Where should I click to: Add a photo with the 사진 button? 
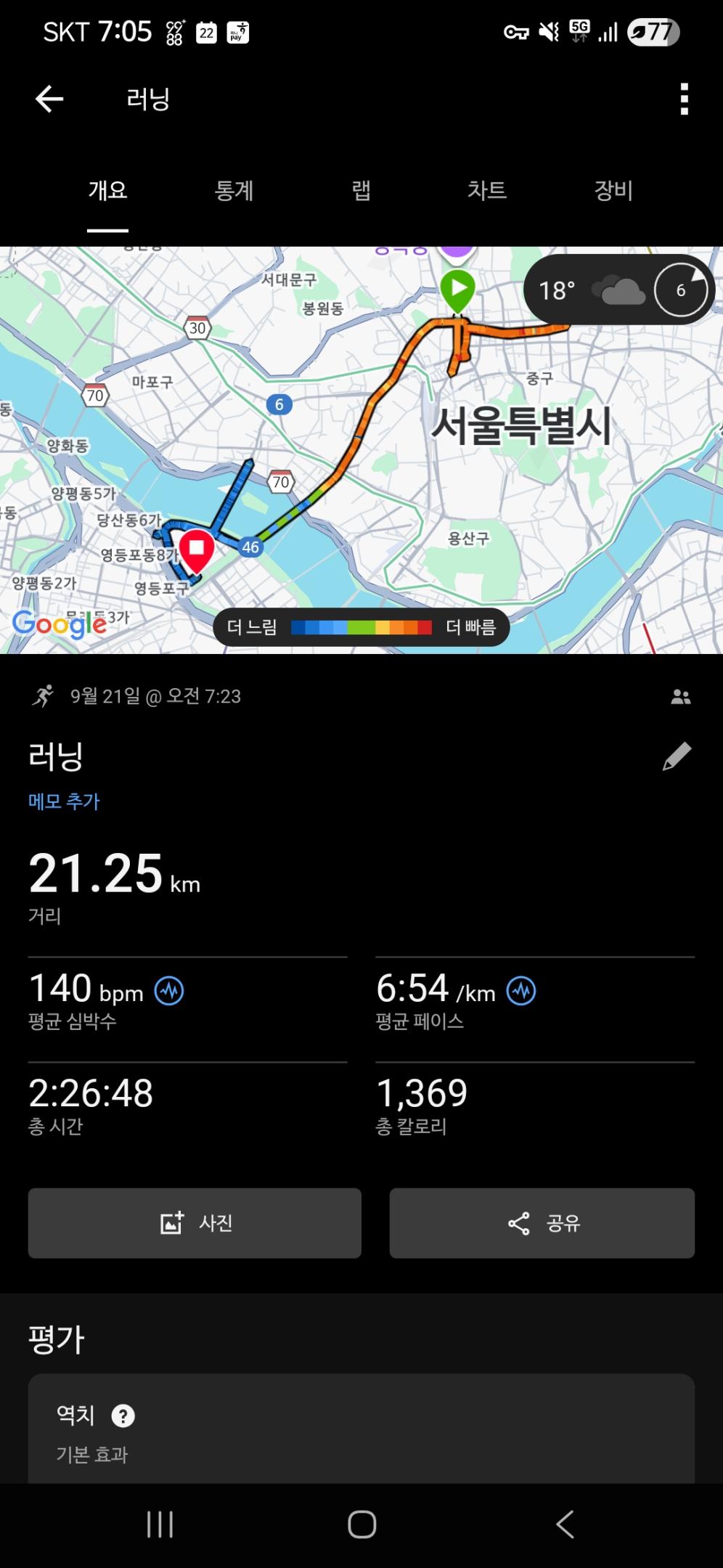pyautogui.click(x=195, y=1223)
